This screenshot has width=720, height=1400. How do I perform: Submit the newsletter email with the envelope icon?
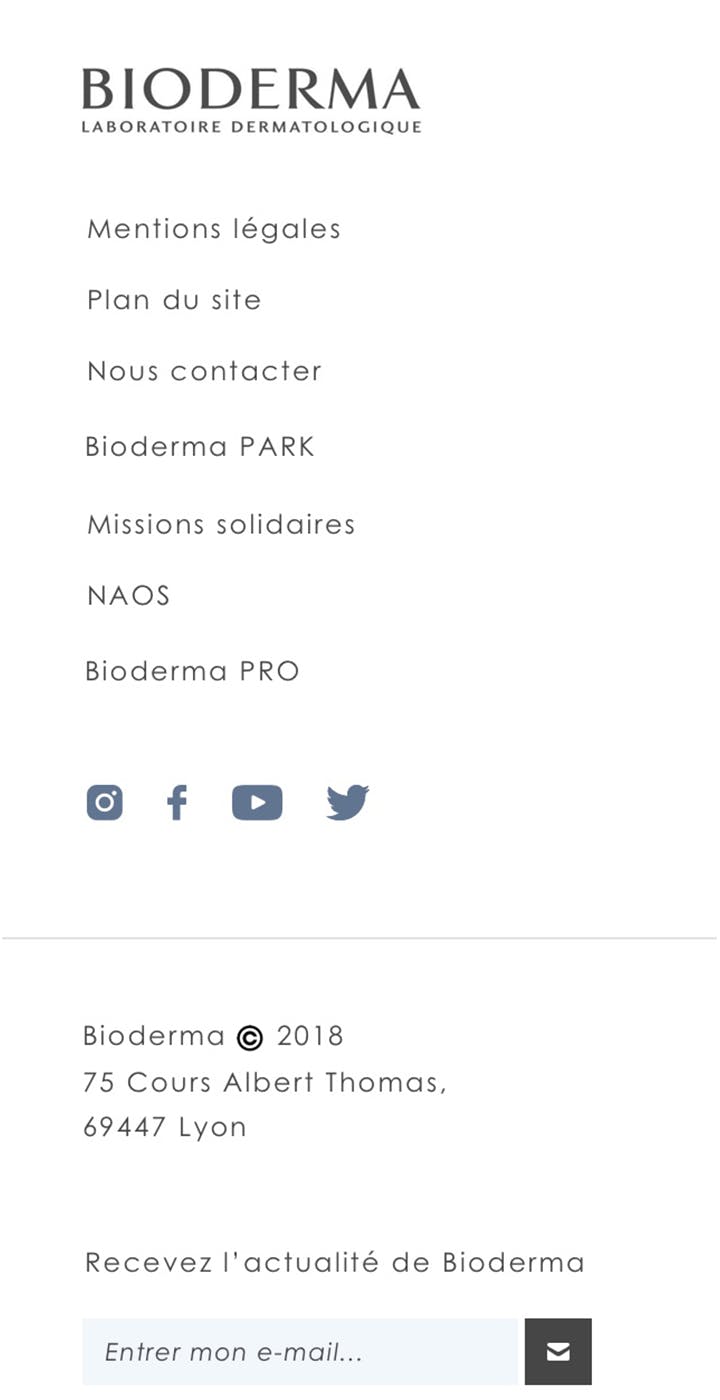tap(557, 1351)
